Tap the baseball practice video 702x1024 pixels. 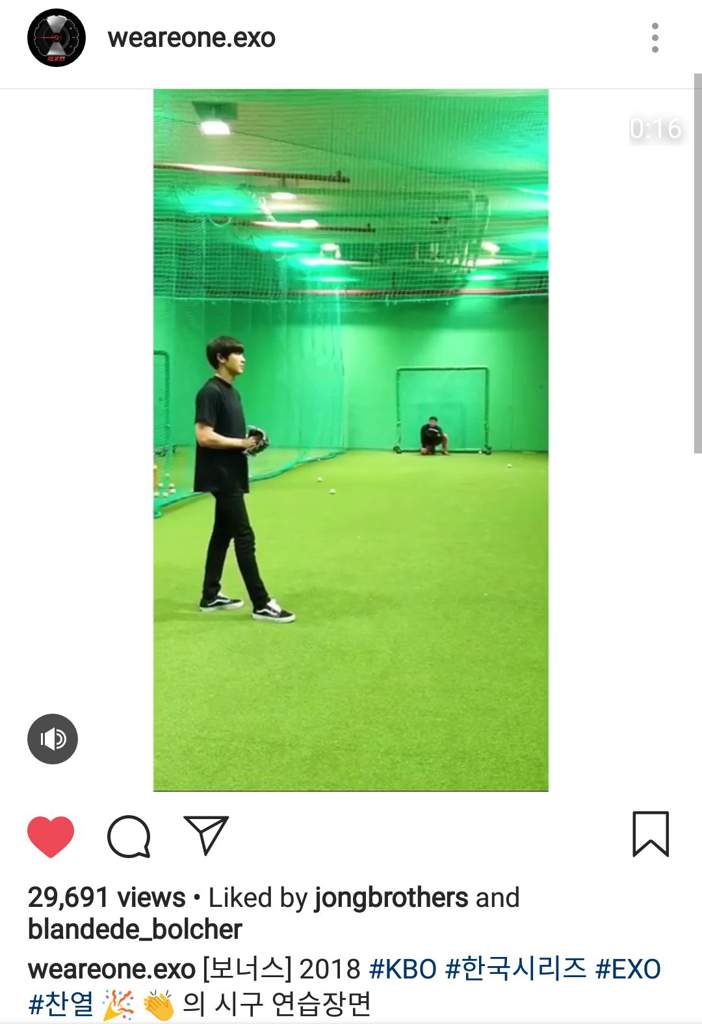tap(350, 440)
